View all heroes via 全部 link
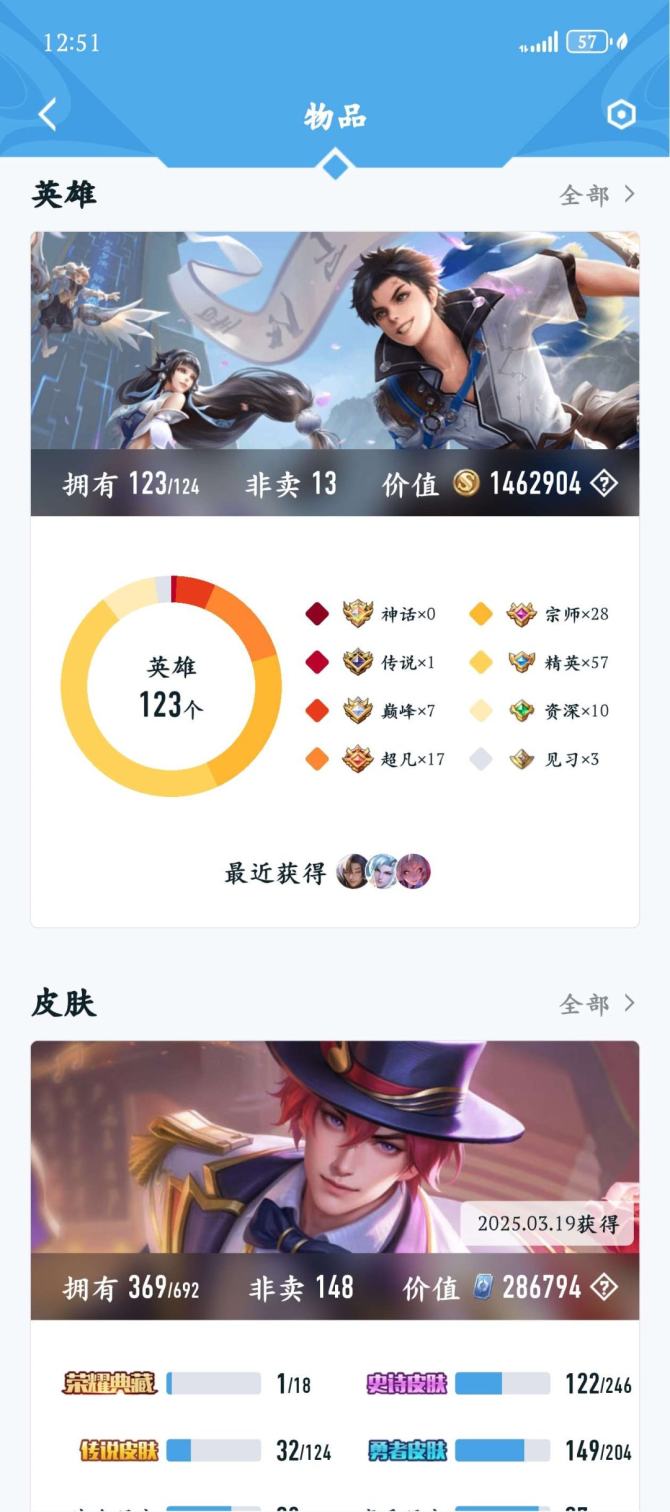Image resolution: width=670 pixels, height=1512 pixels. 597,195
